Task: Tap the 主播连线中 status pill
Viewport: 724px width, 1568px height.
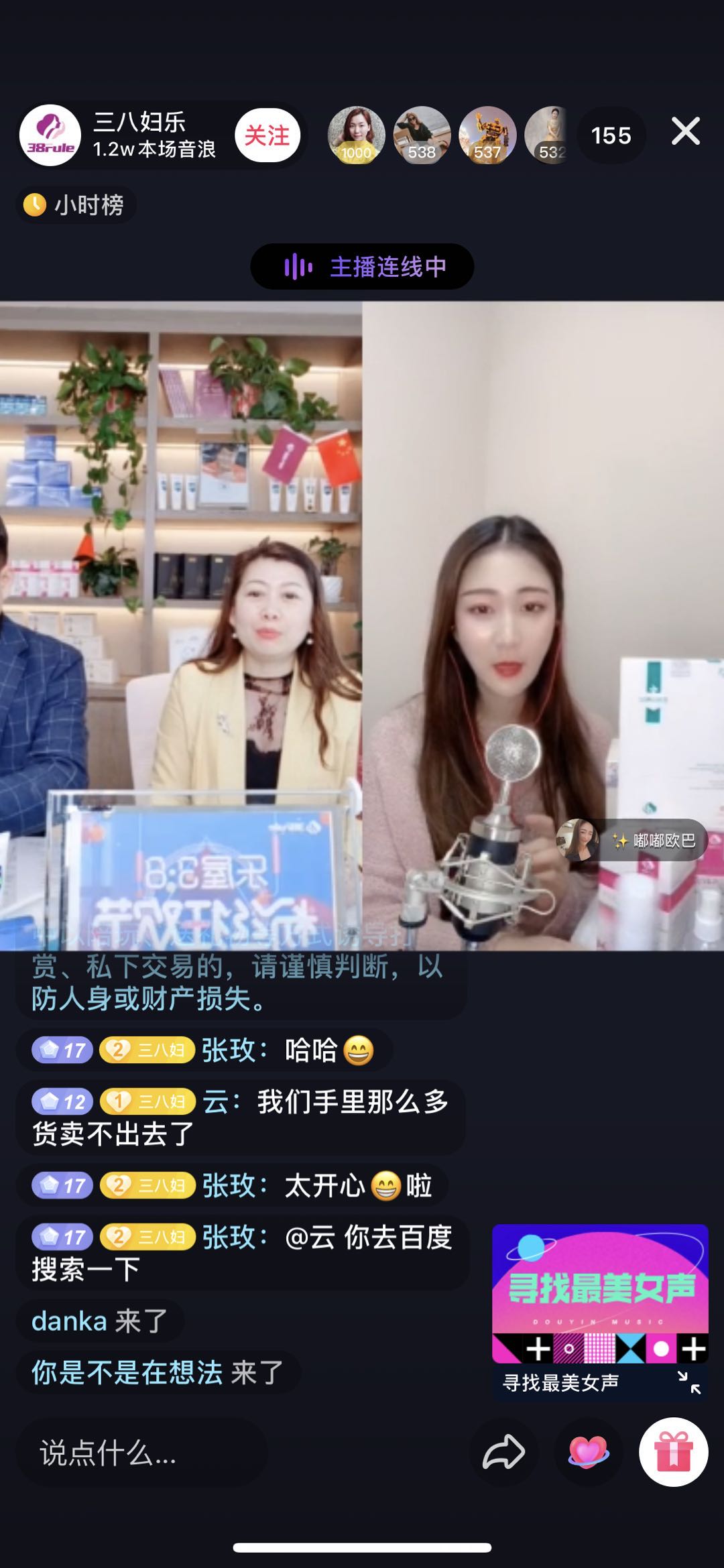Action: [x=362, y=267]
